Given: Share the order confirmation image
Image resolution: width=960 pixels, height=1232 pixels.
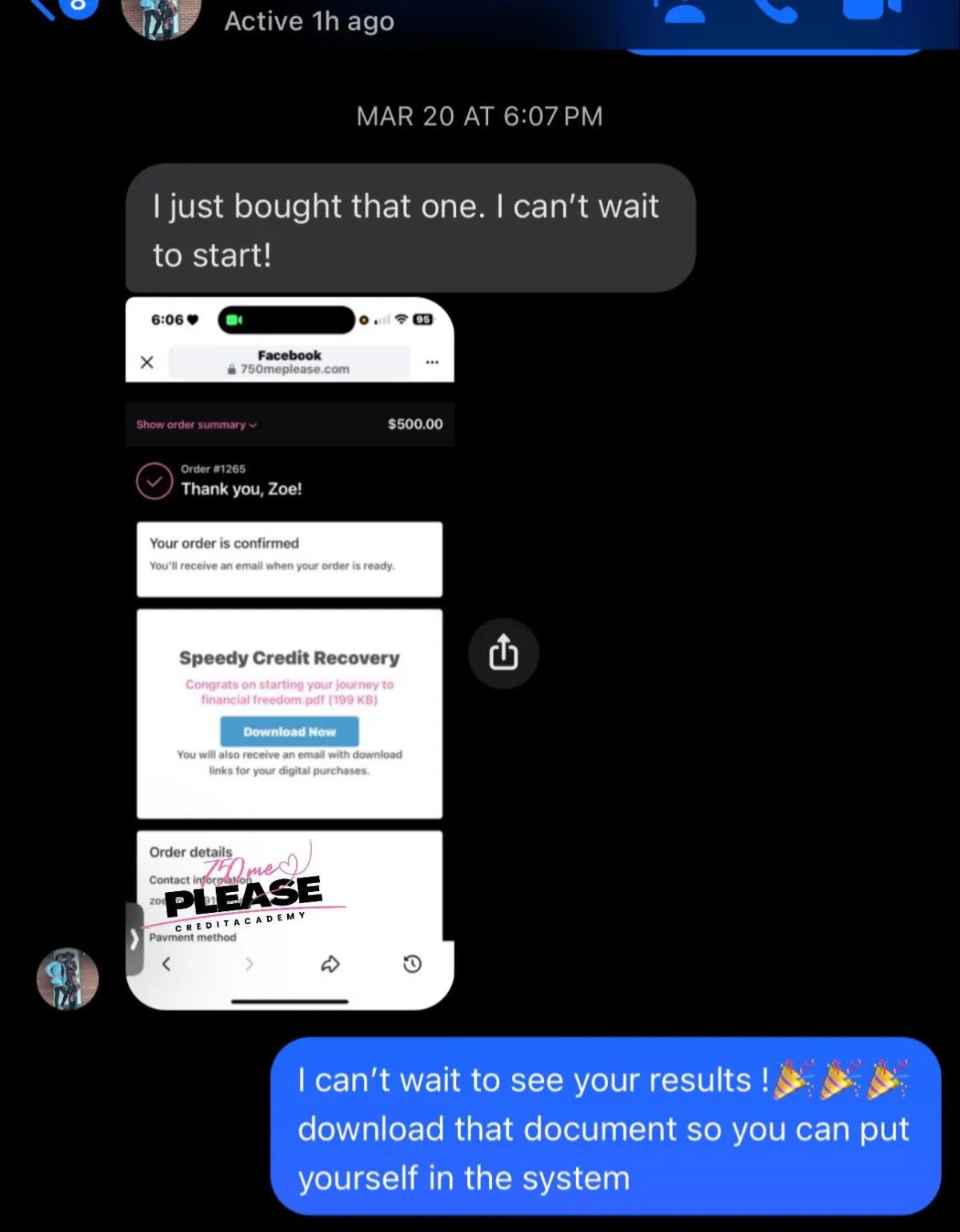Looking at the screenshot, I should (x=503, y=653).
